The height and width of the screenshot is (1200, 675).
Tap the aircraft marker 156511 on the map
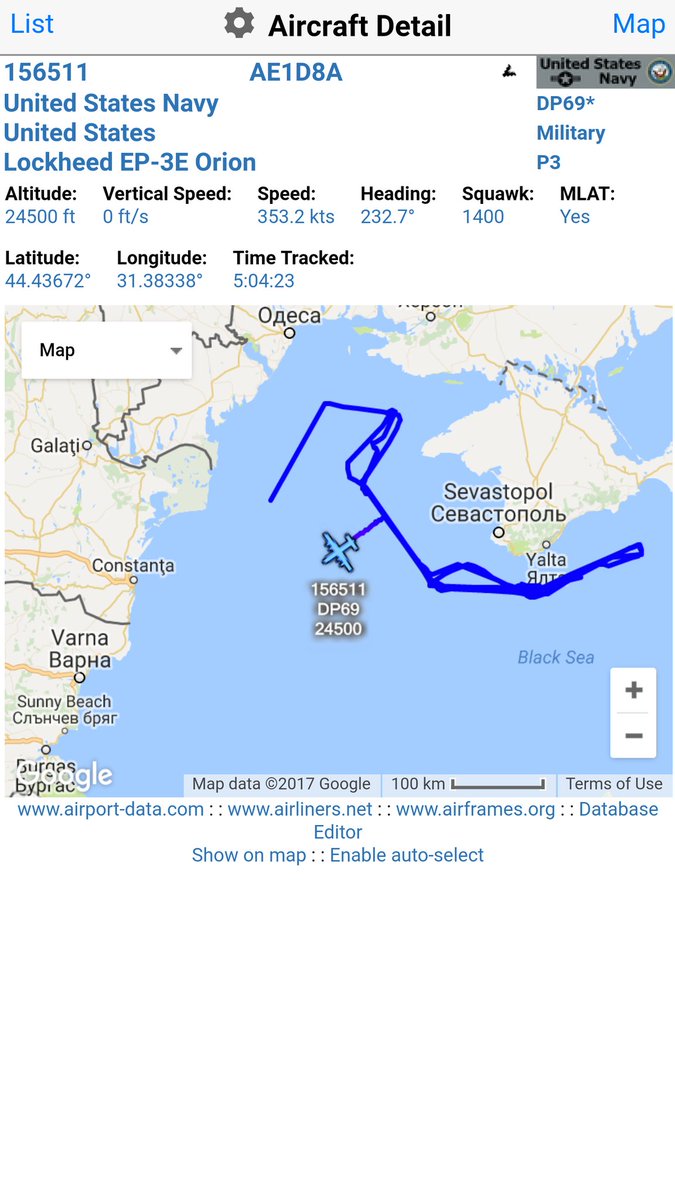pyautogui.click(x=339, y=550)
